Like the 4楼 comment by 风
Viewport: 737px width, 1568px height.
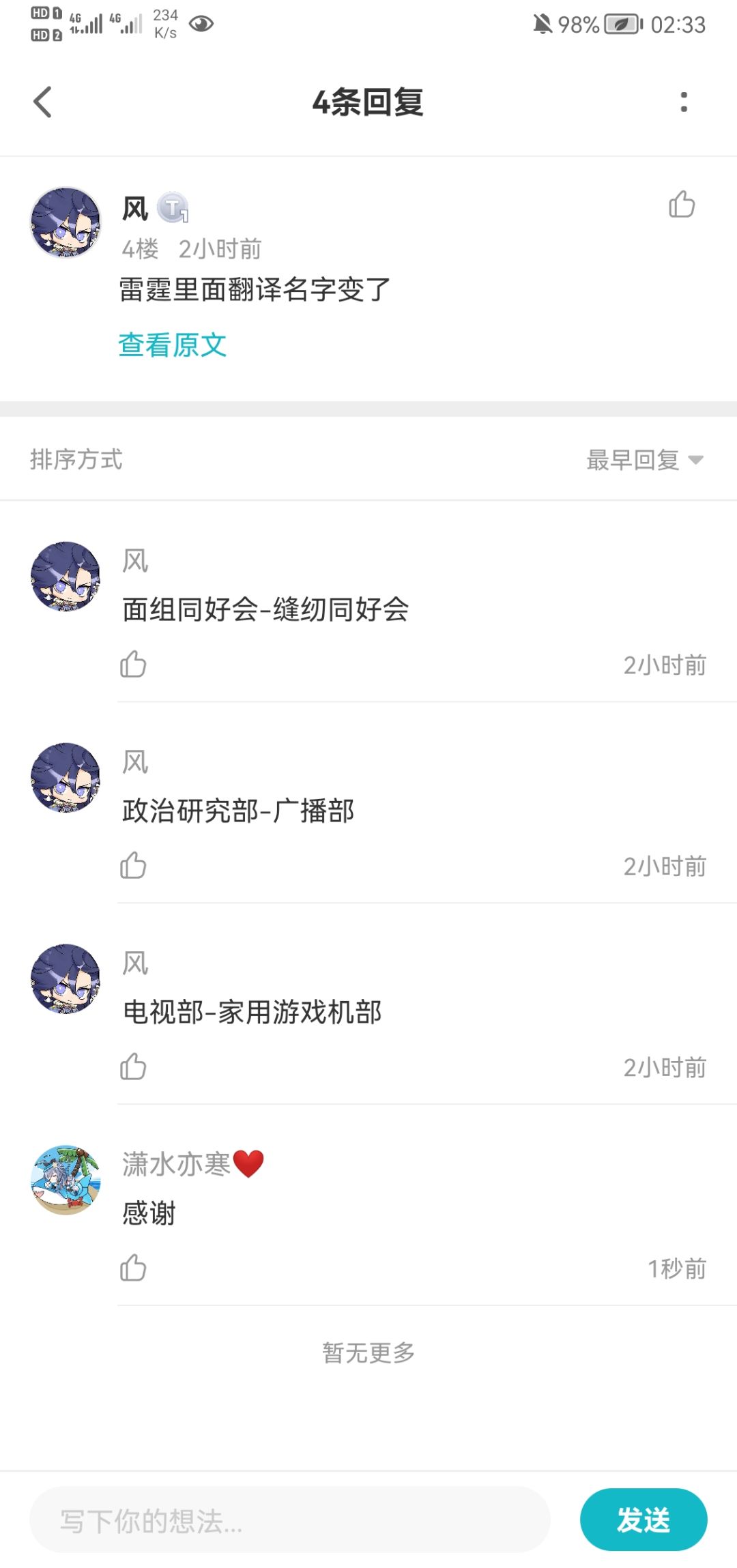point(681,204)
